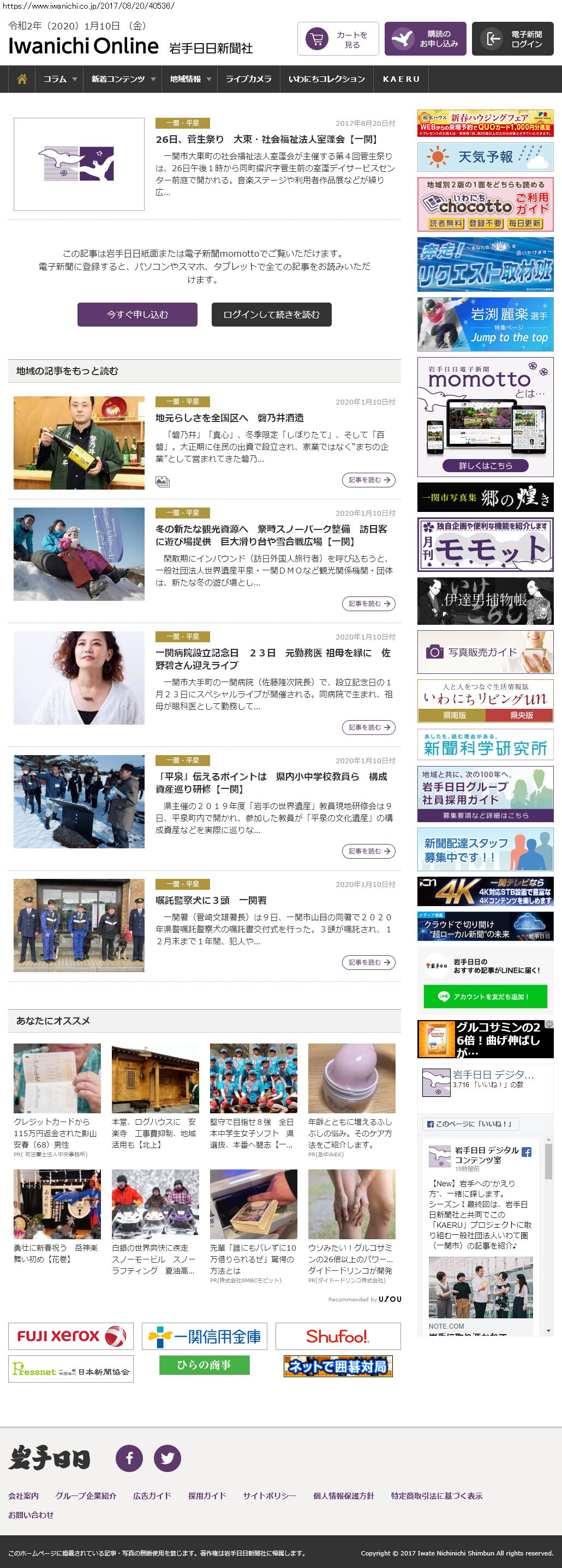Viewport: 562px width, 1568px height.
Task: Read the 磐乃井酒造 article
Action: tap(229, 418)
